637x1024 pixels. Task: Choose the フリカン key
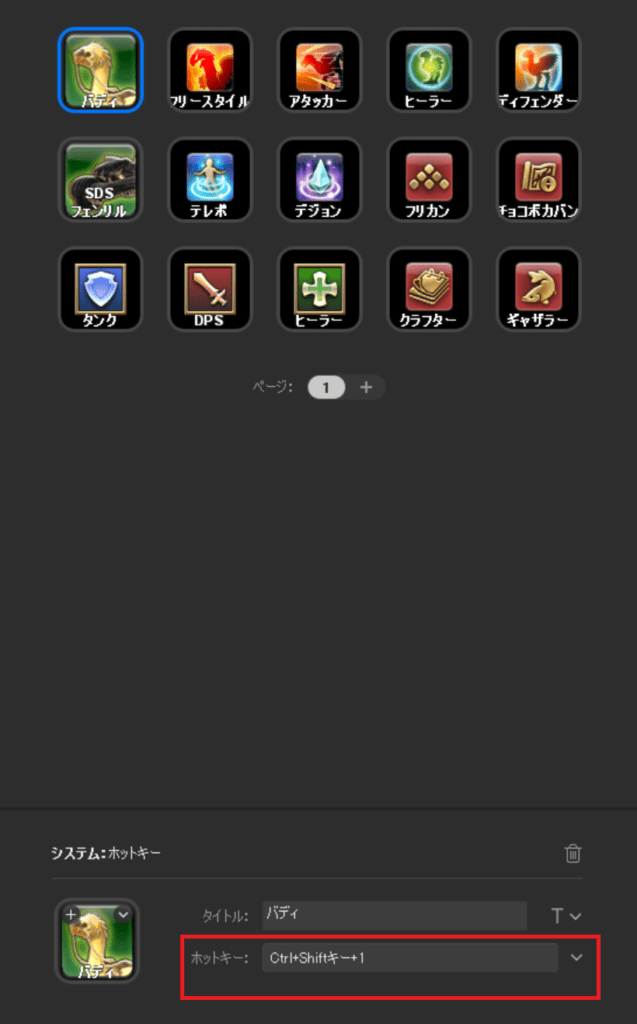click(x=429, y=180)
